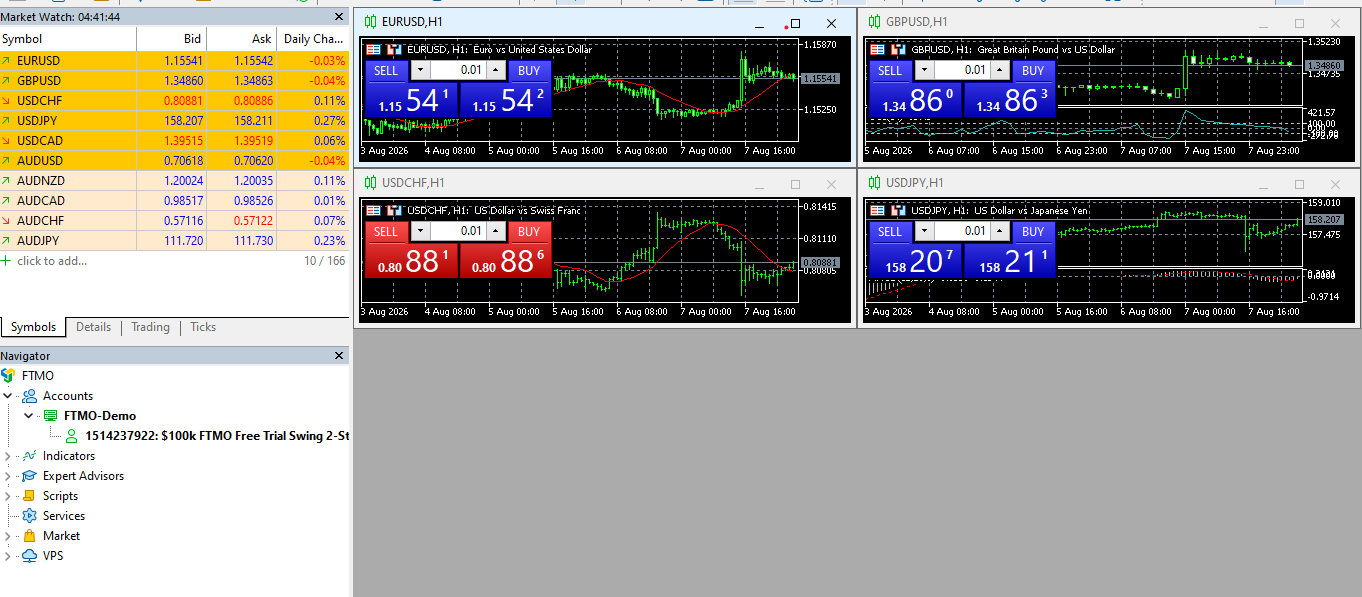
Task: Switch to the Ticks tab
Action: point(203,327)
